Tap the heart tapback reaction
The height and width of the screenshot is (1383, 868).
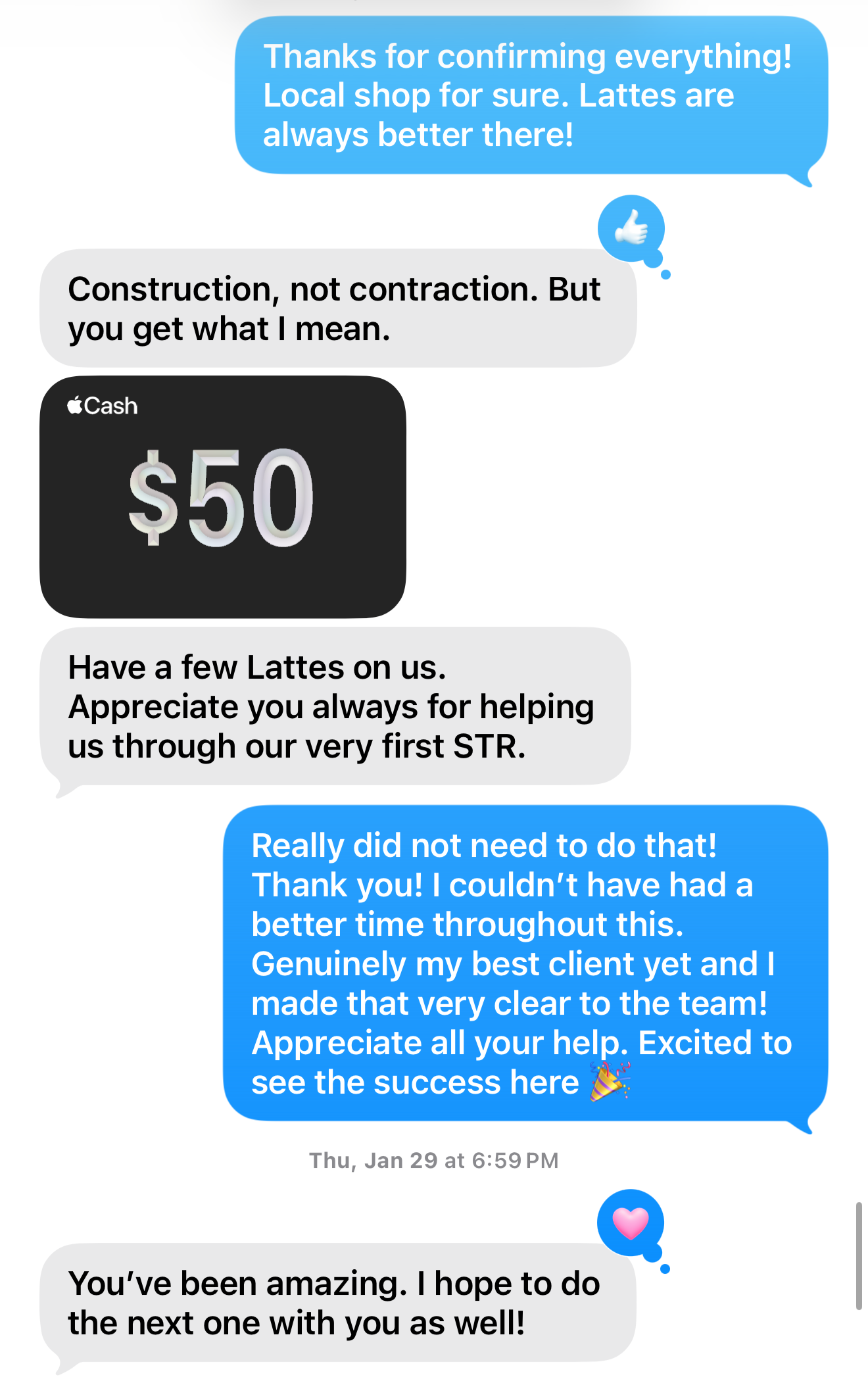(x=630, y=1223)
